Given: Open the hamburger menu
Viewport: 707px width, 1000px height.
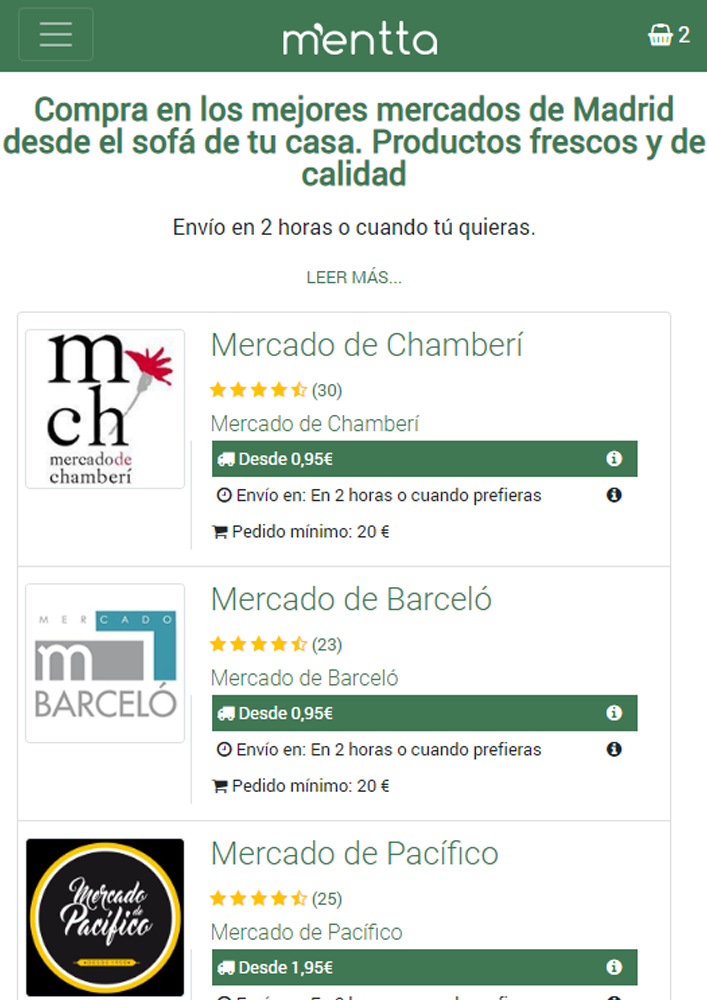Looking at the screenshot, I should [56, 35].
